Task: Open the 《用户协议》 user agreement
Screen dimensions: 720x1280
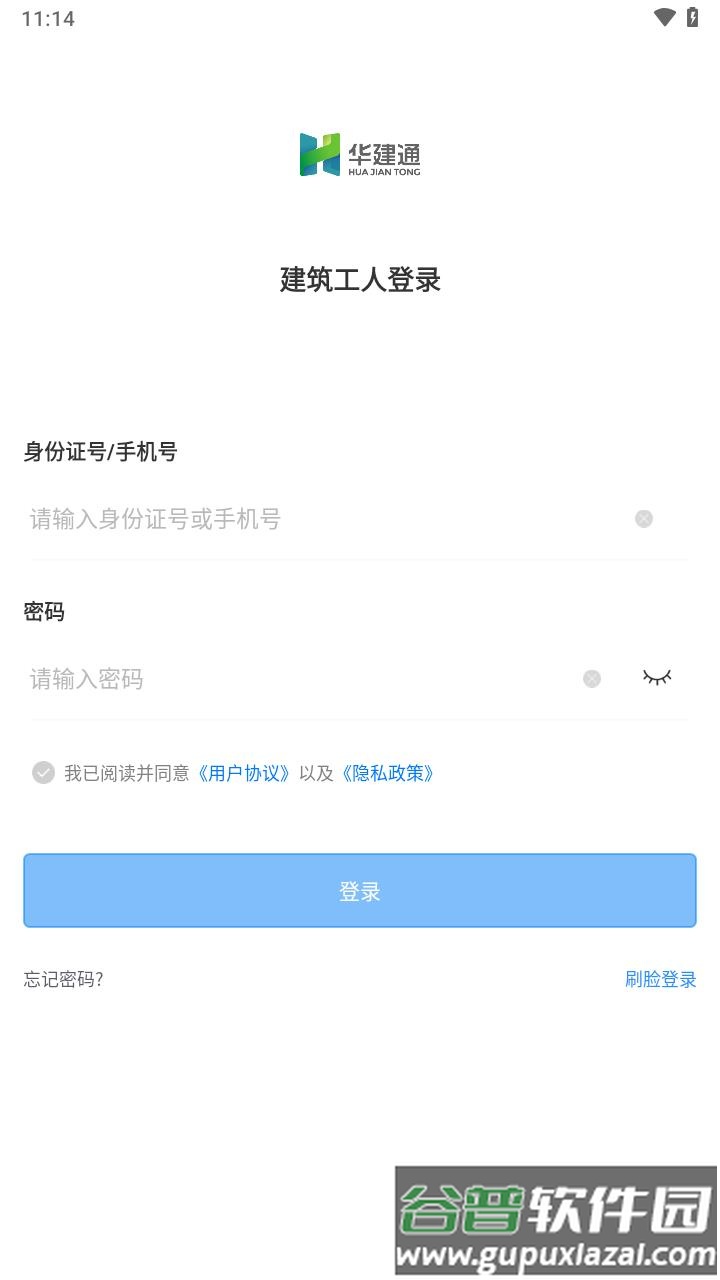Action: (x=243, y=773)
